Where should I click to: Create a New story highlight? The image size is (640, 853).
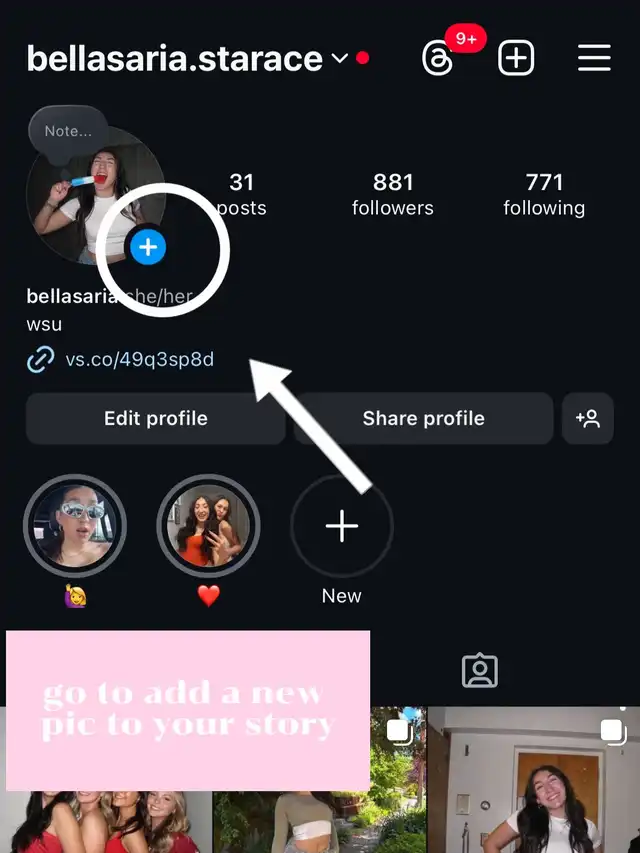pyautogui.click(x=342, y=526)
